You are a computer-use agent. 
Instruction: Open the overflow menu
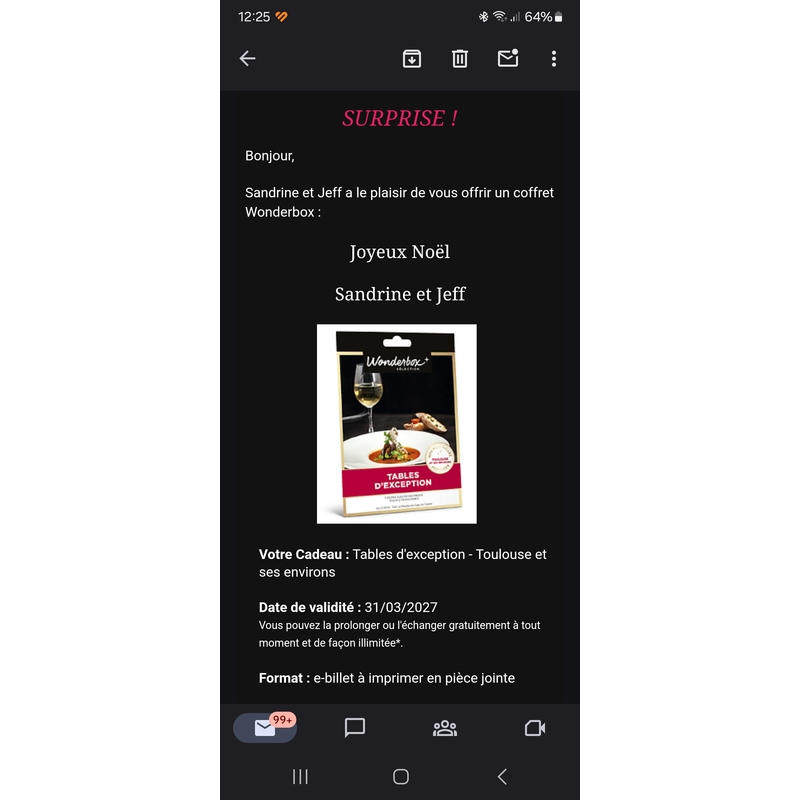[x=554, y=59]
